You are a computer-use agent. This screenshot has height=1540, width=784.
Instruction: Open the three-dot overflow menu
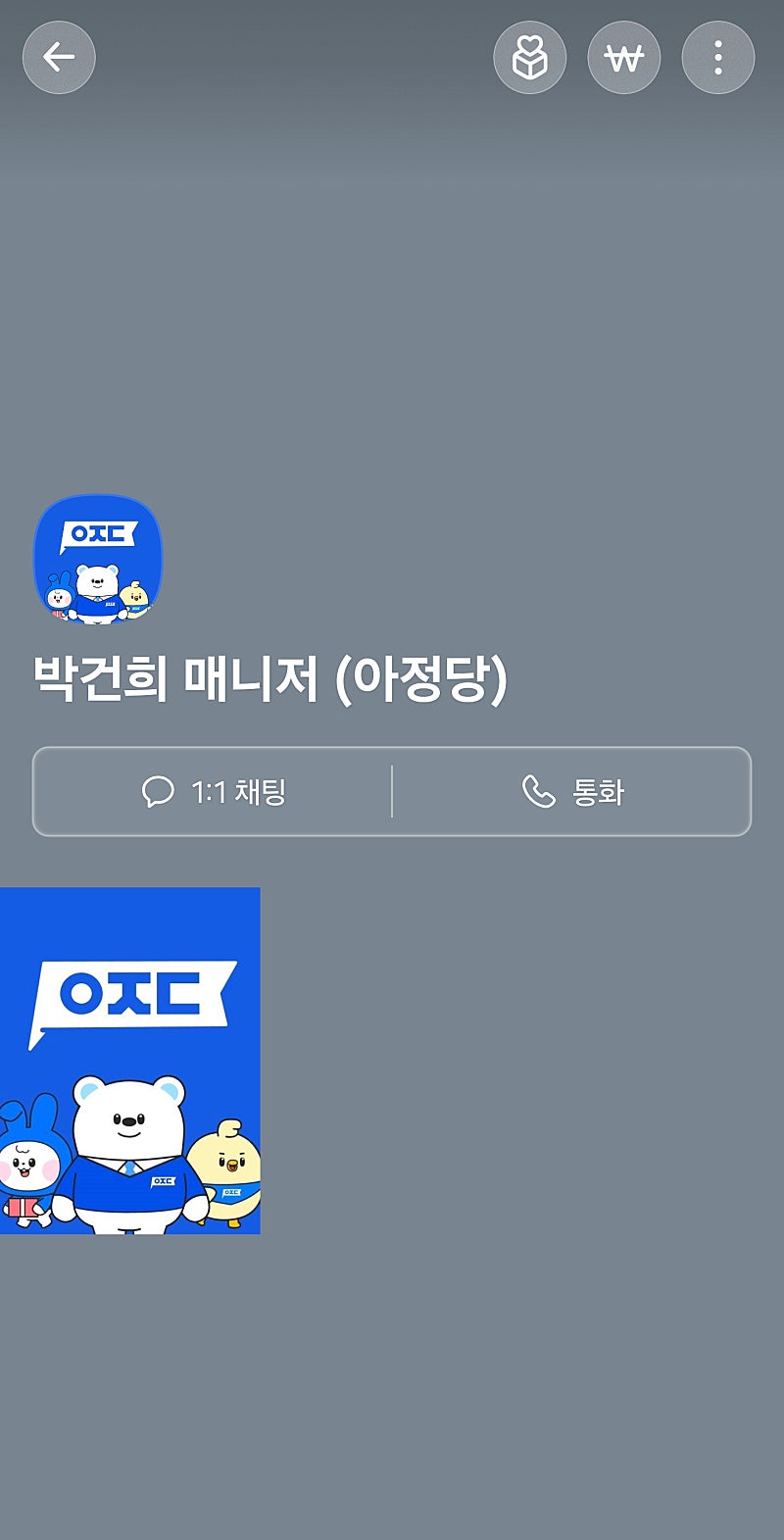click(718, 58)
